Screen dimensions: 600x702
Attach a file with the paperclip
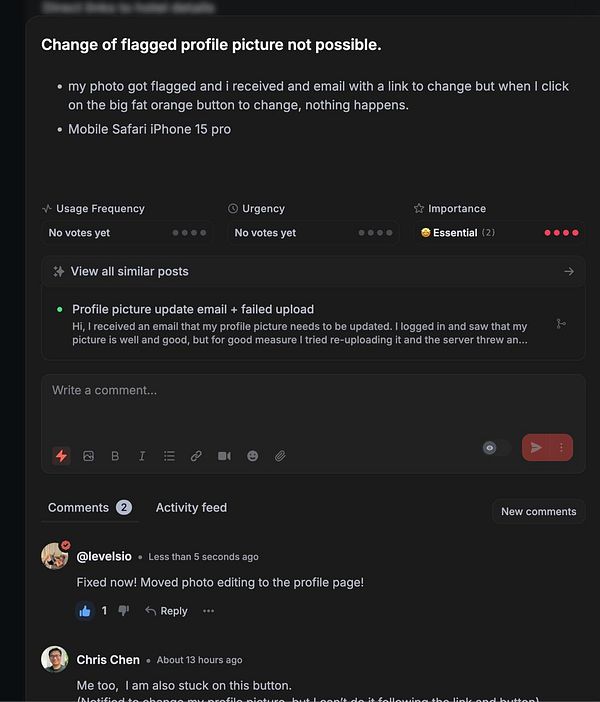pyautogui.click(x=280, y=456)
